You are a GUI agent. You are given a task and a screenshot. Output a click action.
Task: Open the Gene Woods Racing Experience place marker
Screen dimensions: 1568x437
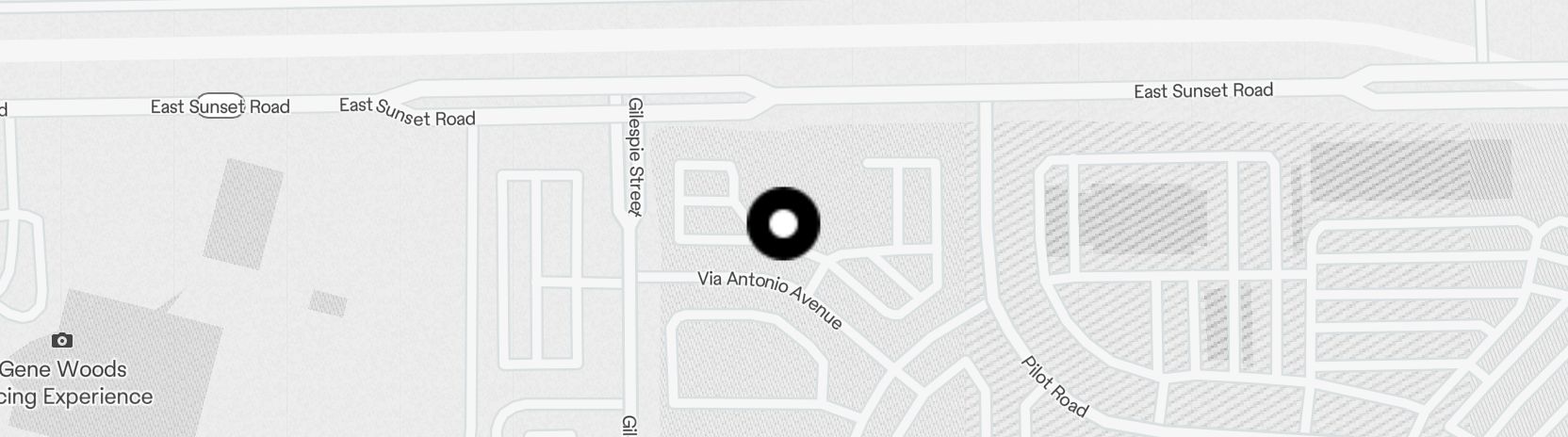coord(62,341)
